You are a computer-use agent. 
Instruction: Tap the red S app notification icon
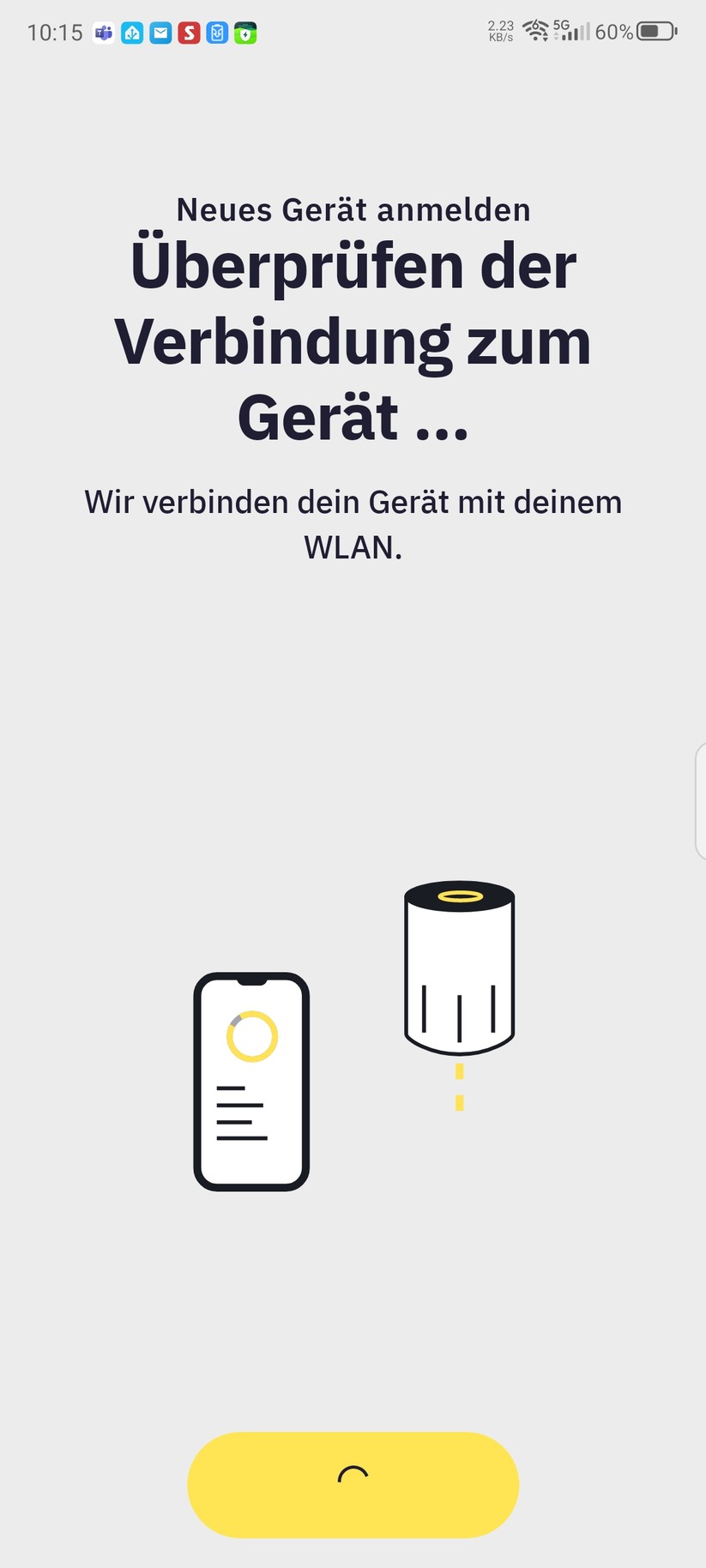[x=189, y=33]
